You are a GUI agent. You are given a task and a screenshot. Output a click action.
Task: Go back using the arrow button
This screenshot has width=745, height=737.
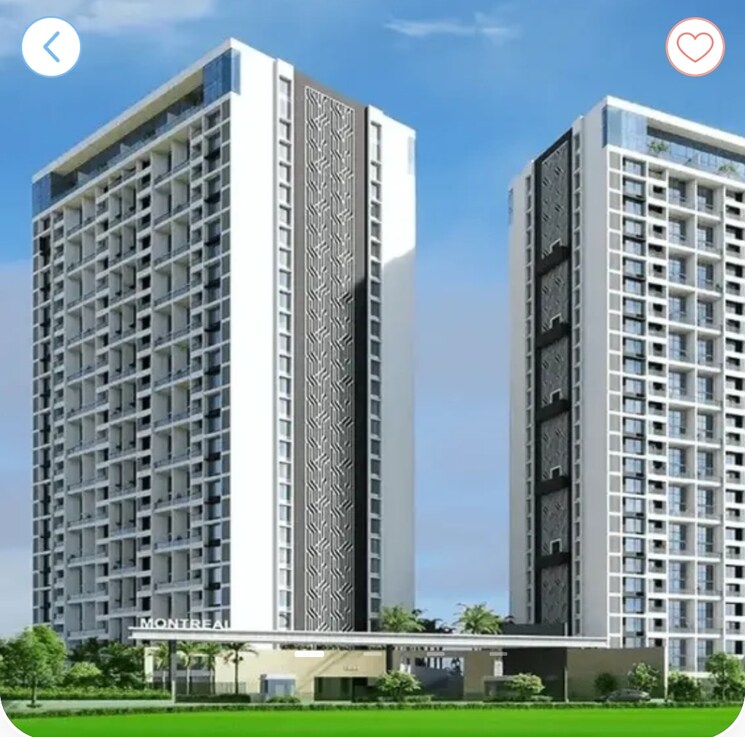[51, 47]
